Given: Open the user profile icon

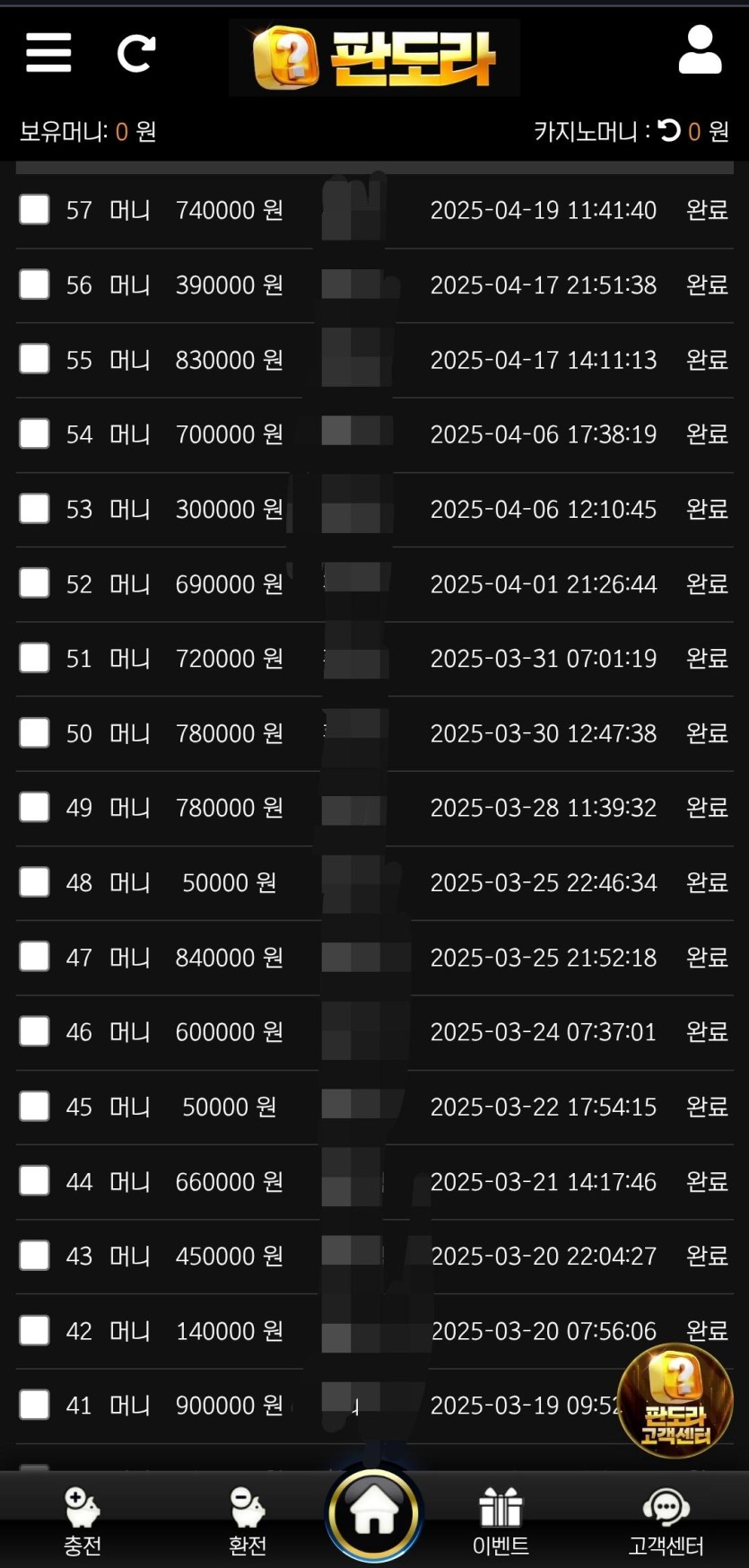Looking at the screenshot, I should (700, 50).
